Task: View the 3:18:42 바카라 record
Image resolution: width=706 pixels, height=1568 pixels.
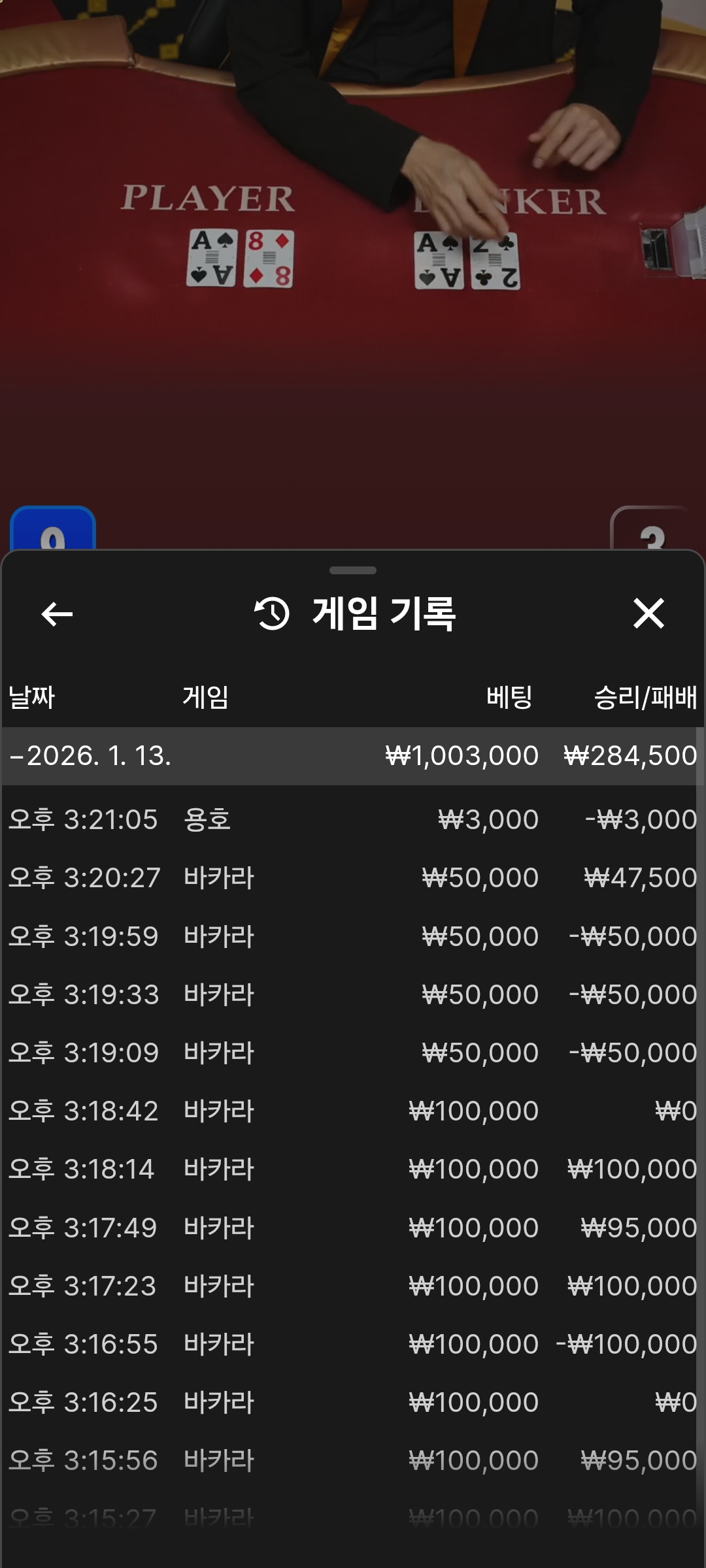Action: pyautogui.click(x=353, y=1111)
